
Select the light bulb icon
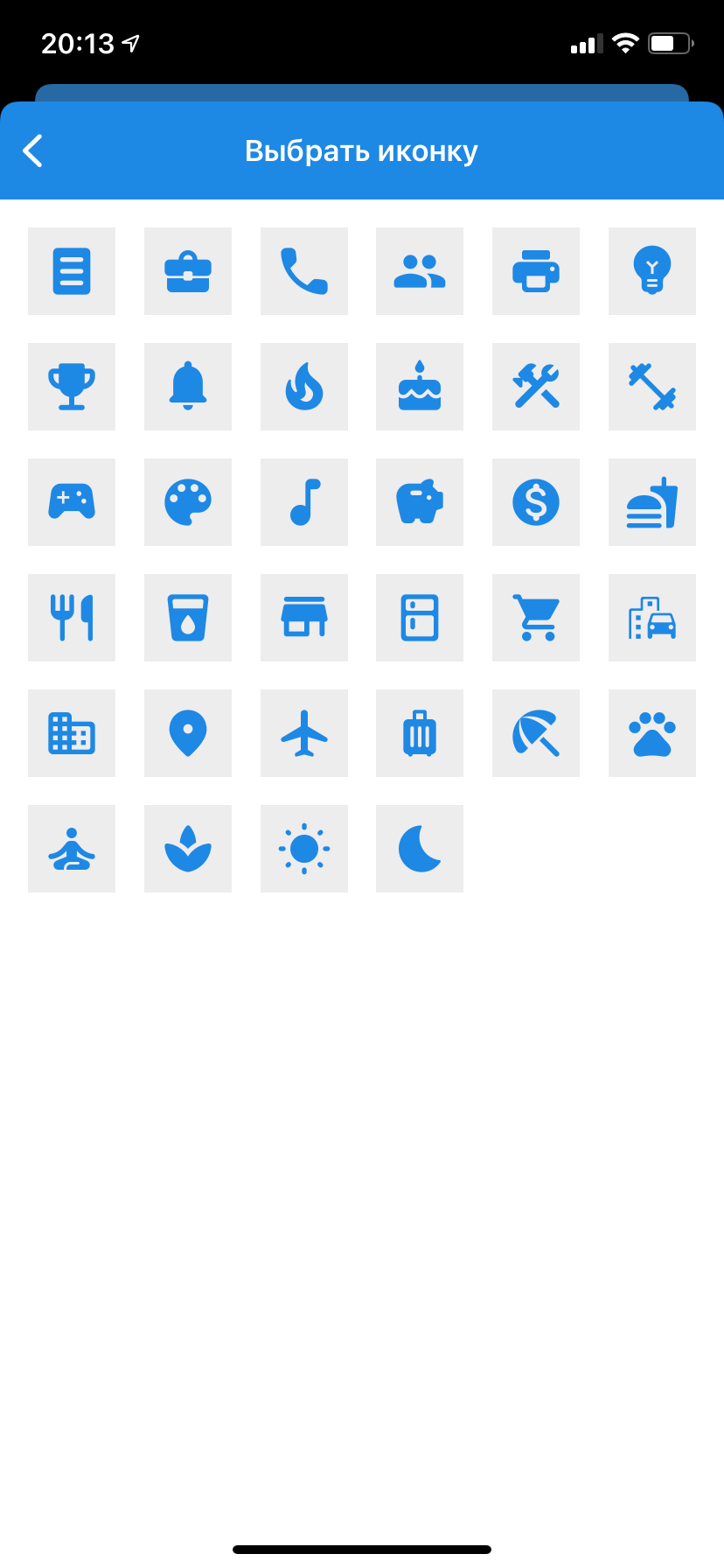(652, 271)
